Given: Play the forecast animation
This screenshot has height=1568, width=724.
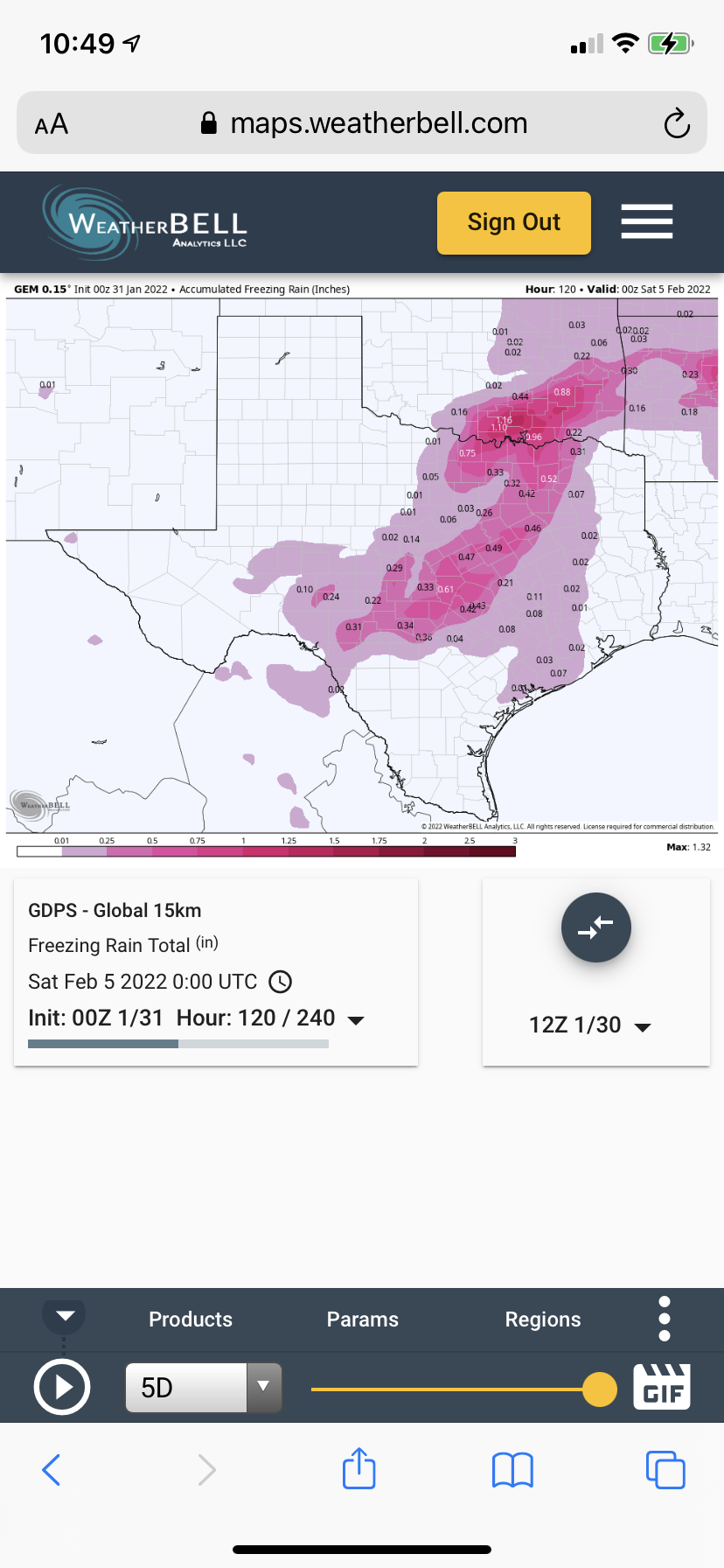Looking at the screenshot, I should coord(61,1387).
